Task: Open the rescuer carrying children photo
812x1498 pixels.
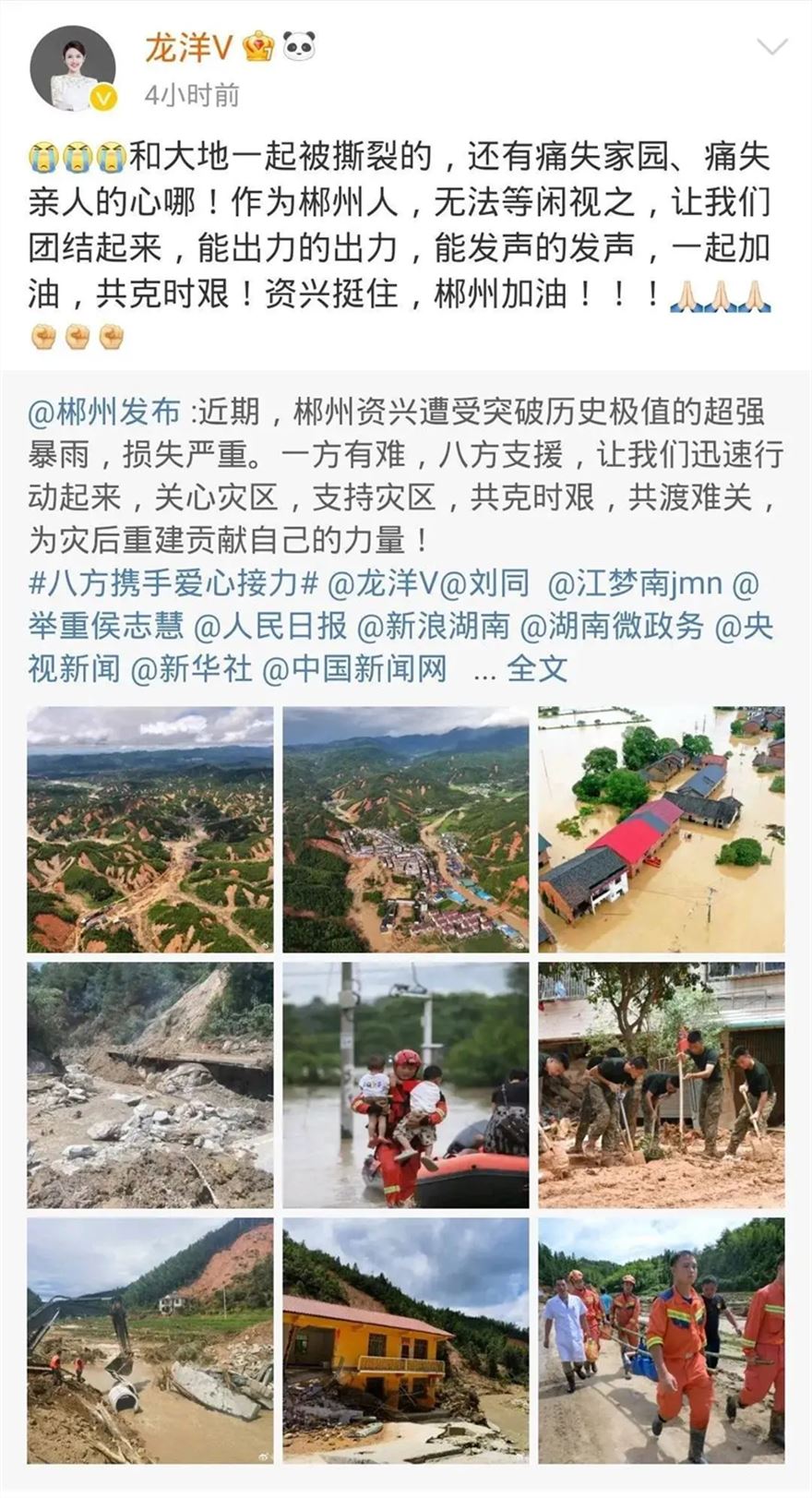Action: (406, 1085)
